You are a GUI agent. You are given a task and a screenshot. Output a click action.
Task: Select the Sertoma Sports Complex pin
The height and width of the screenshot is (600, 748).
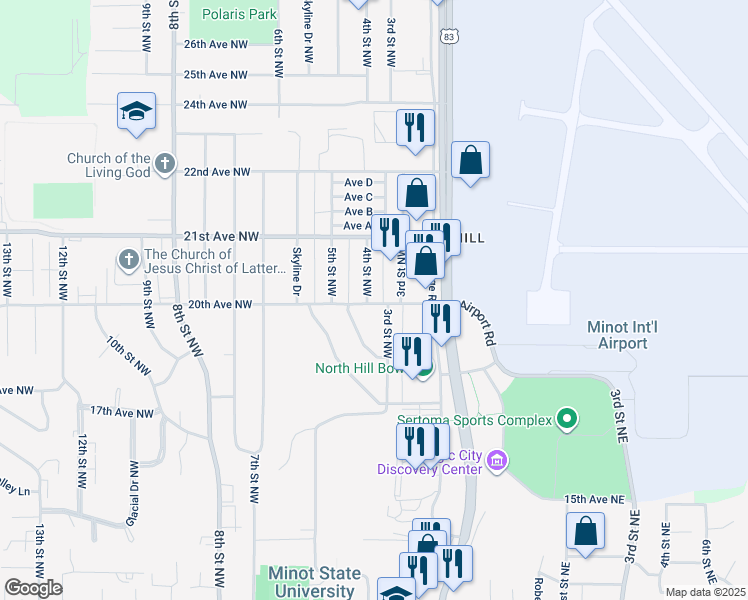[567, 419]
